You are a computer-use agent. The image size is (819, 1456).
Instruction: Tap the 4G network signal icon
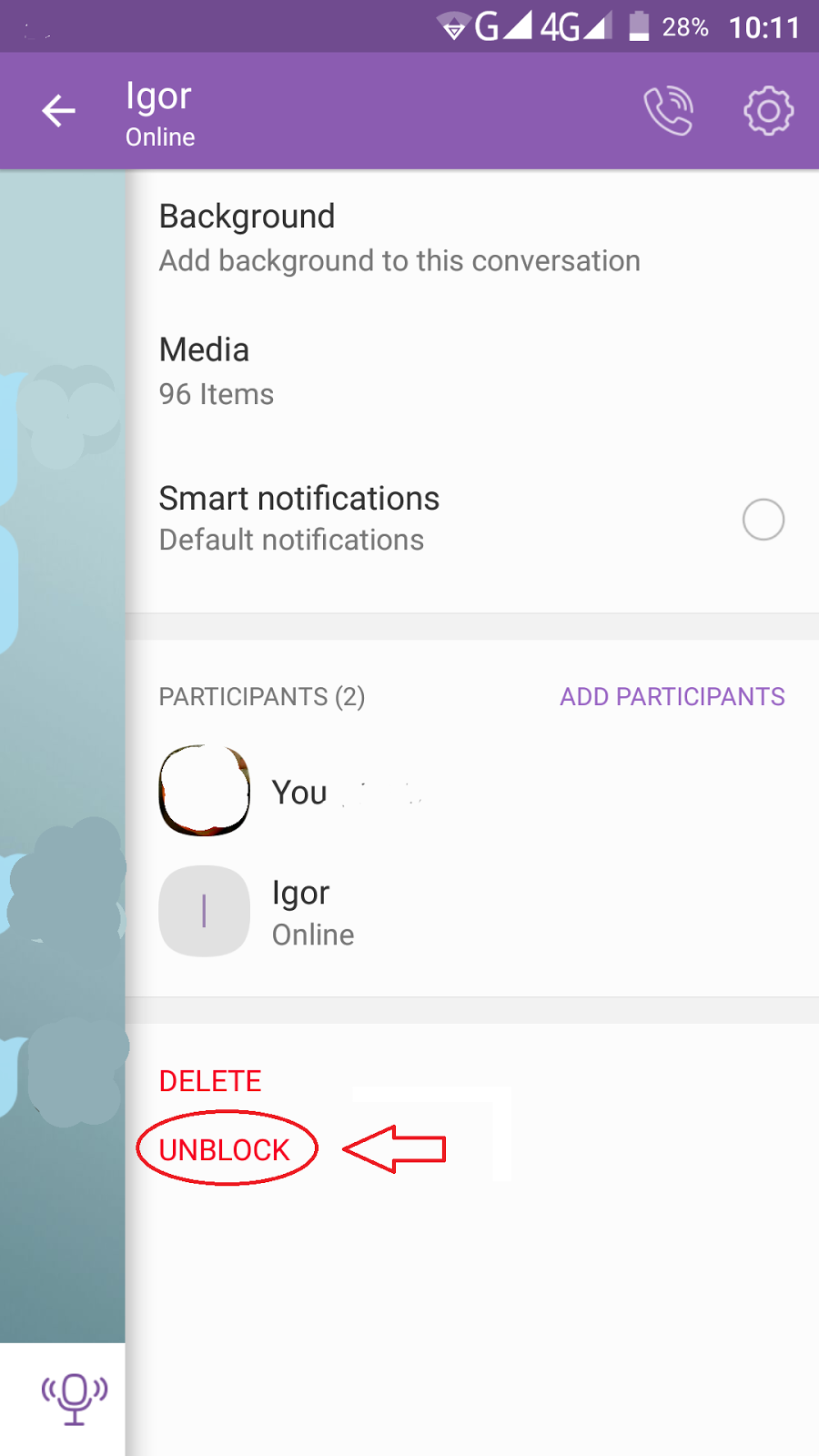[578, 26]
